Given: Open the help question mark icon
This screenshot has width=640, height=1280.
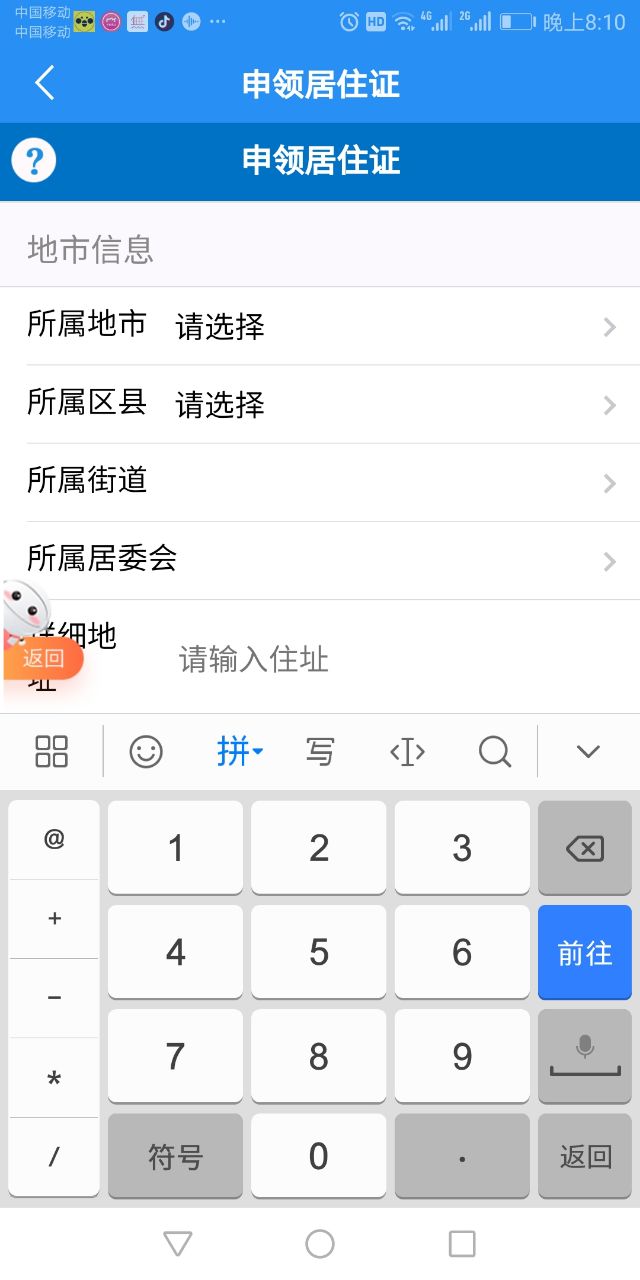Looking at the screenshot, I should [34, 160].
